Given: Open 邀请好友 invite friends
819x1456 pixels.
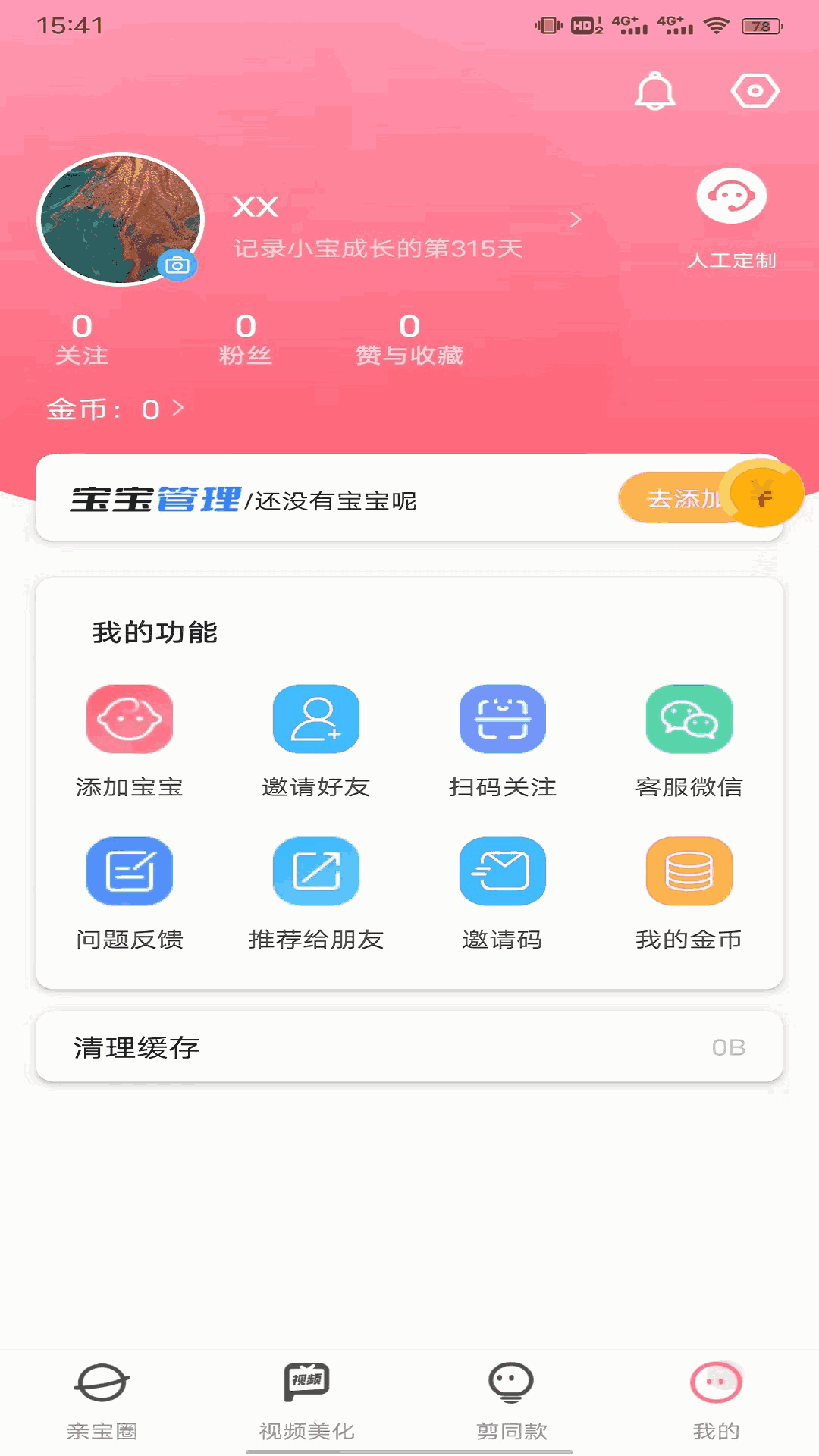Looking at the screenshot, I should pyautogui.click(x=316, y=739).
